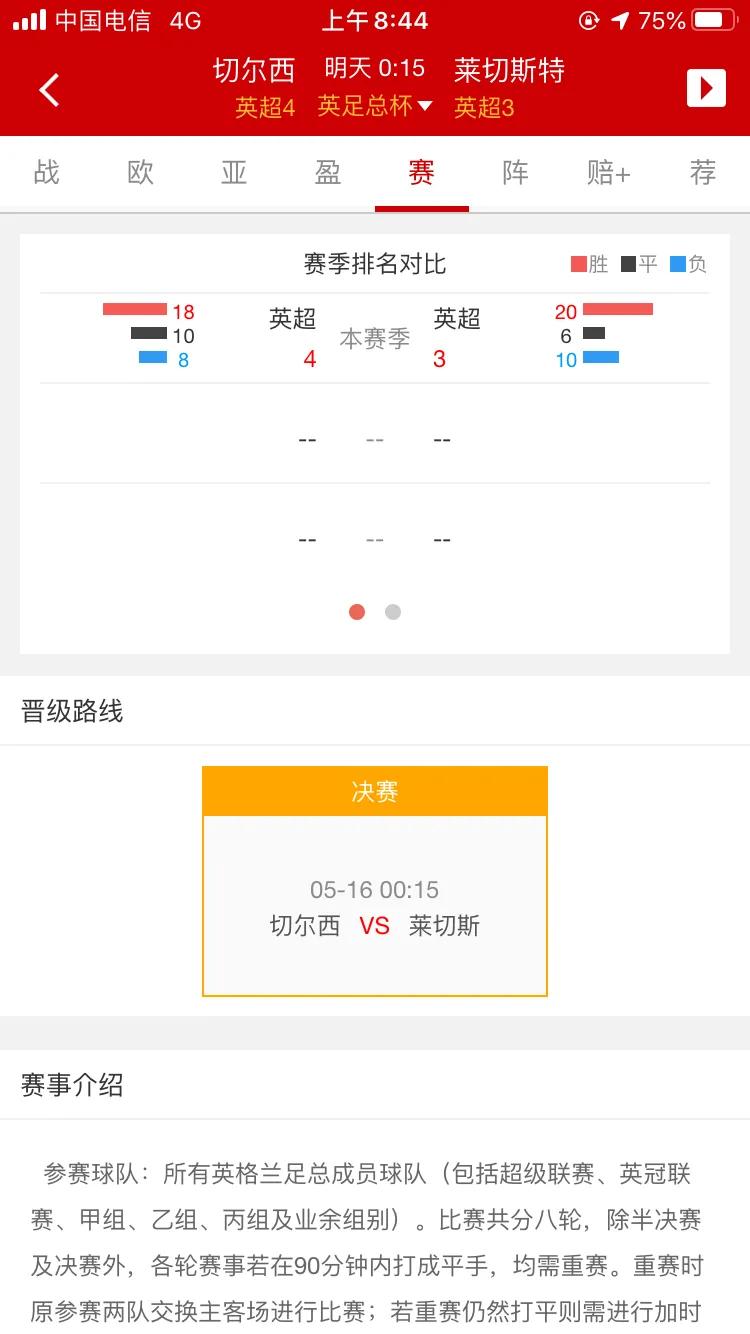Open the video playback icon top right
The height and width of the screenshot is (1334, 750).
pyautogui.click(x=706, y=88)
